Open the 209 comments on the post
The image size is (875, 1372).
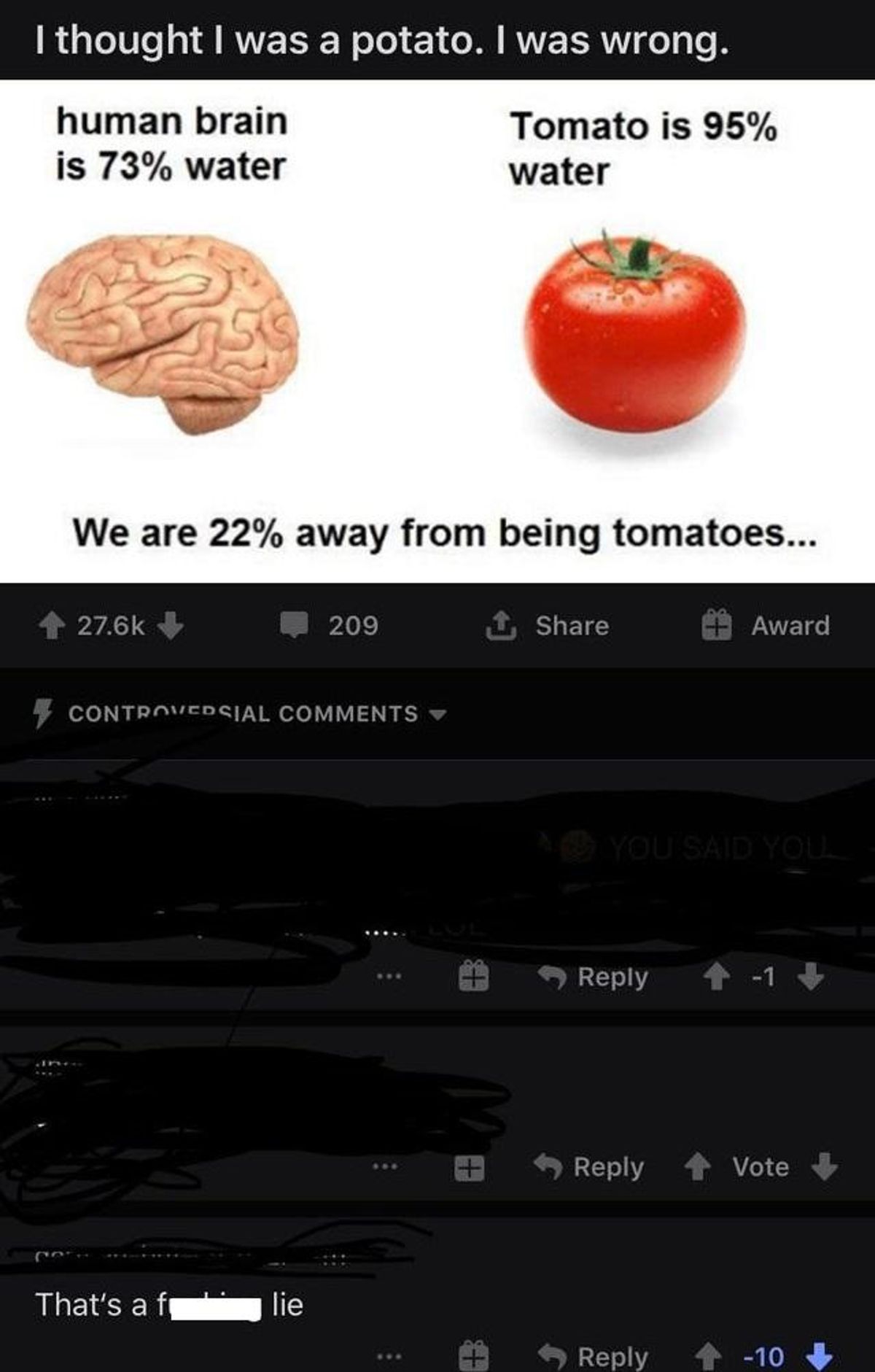click(x=330, y=625)
